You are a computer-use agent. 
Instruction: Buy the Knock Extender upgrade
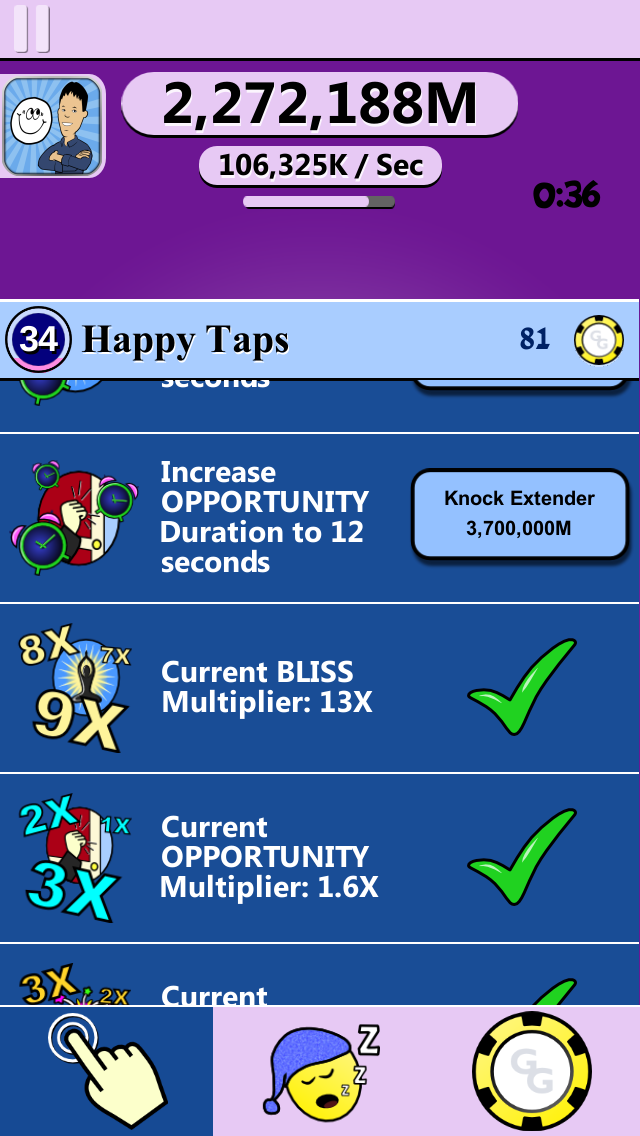(x=520, y=514)
